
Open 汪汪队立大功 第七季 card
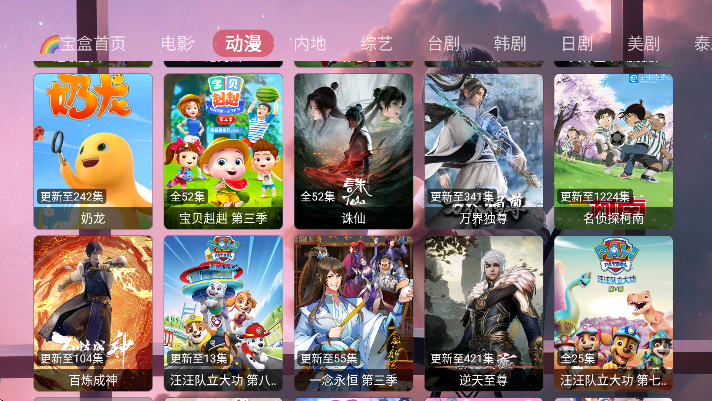(613, 312)
